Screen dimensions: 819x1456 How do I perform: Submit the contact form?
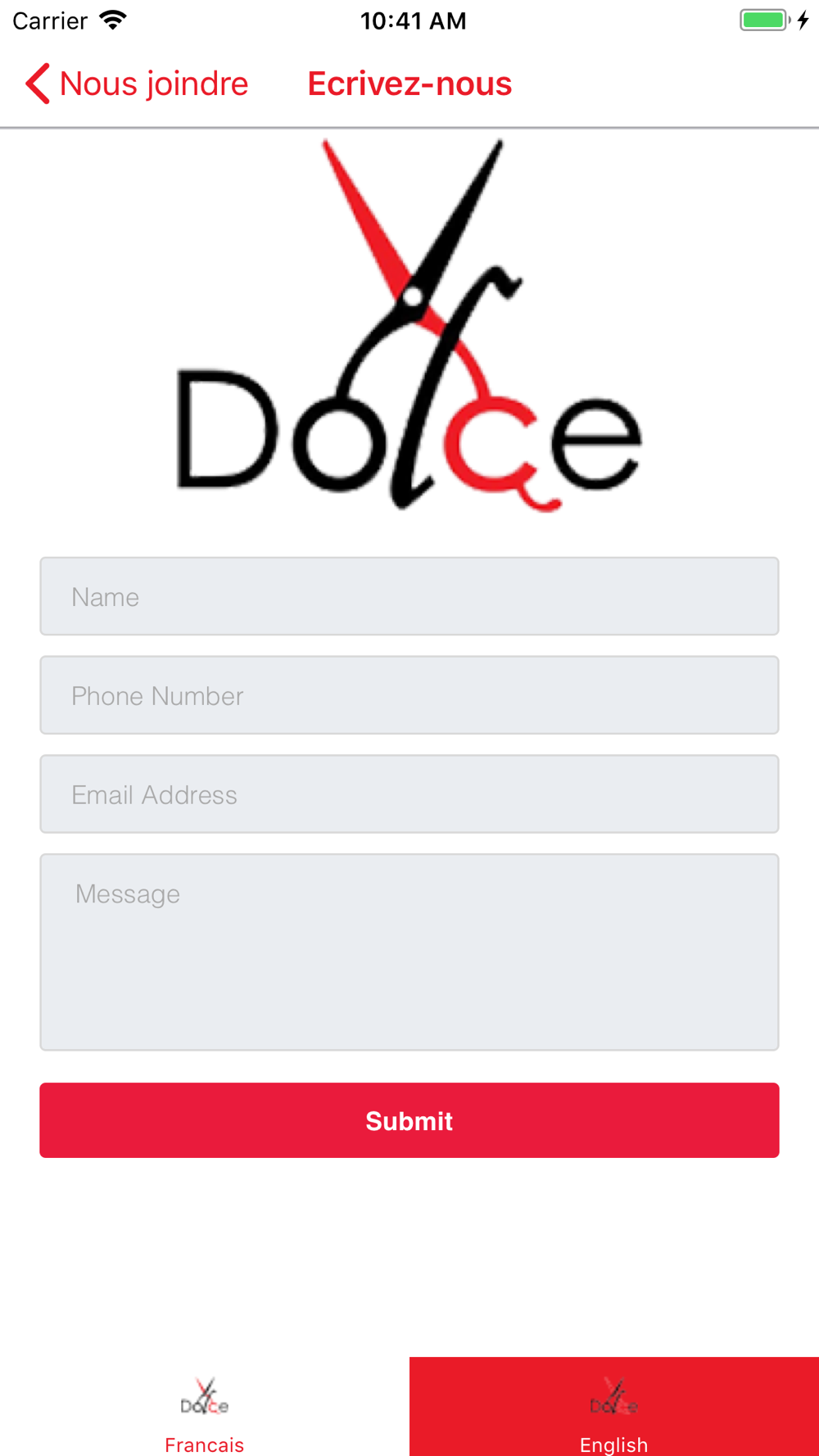tap(409, 1120)
